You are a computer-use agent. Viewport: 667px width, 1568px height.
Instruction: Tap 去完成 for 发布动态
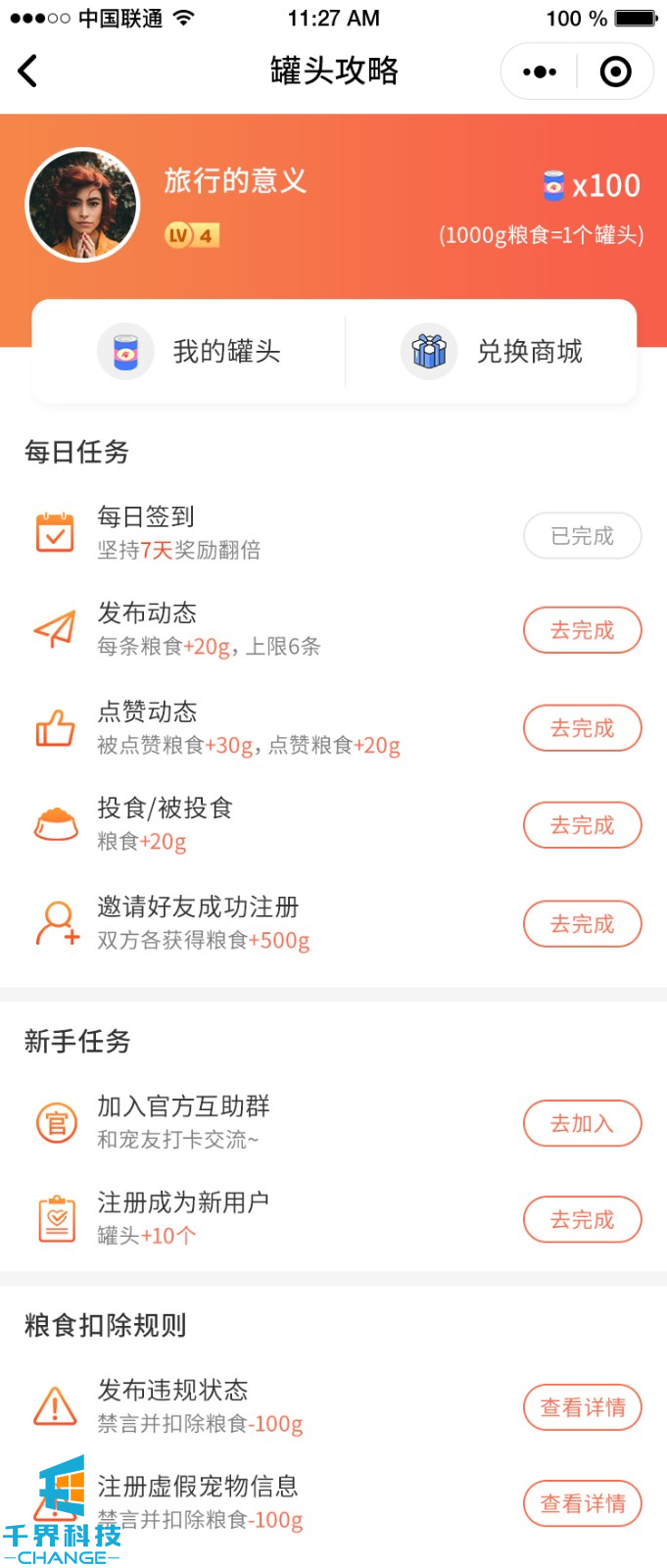[x=582, y=630]
